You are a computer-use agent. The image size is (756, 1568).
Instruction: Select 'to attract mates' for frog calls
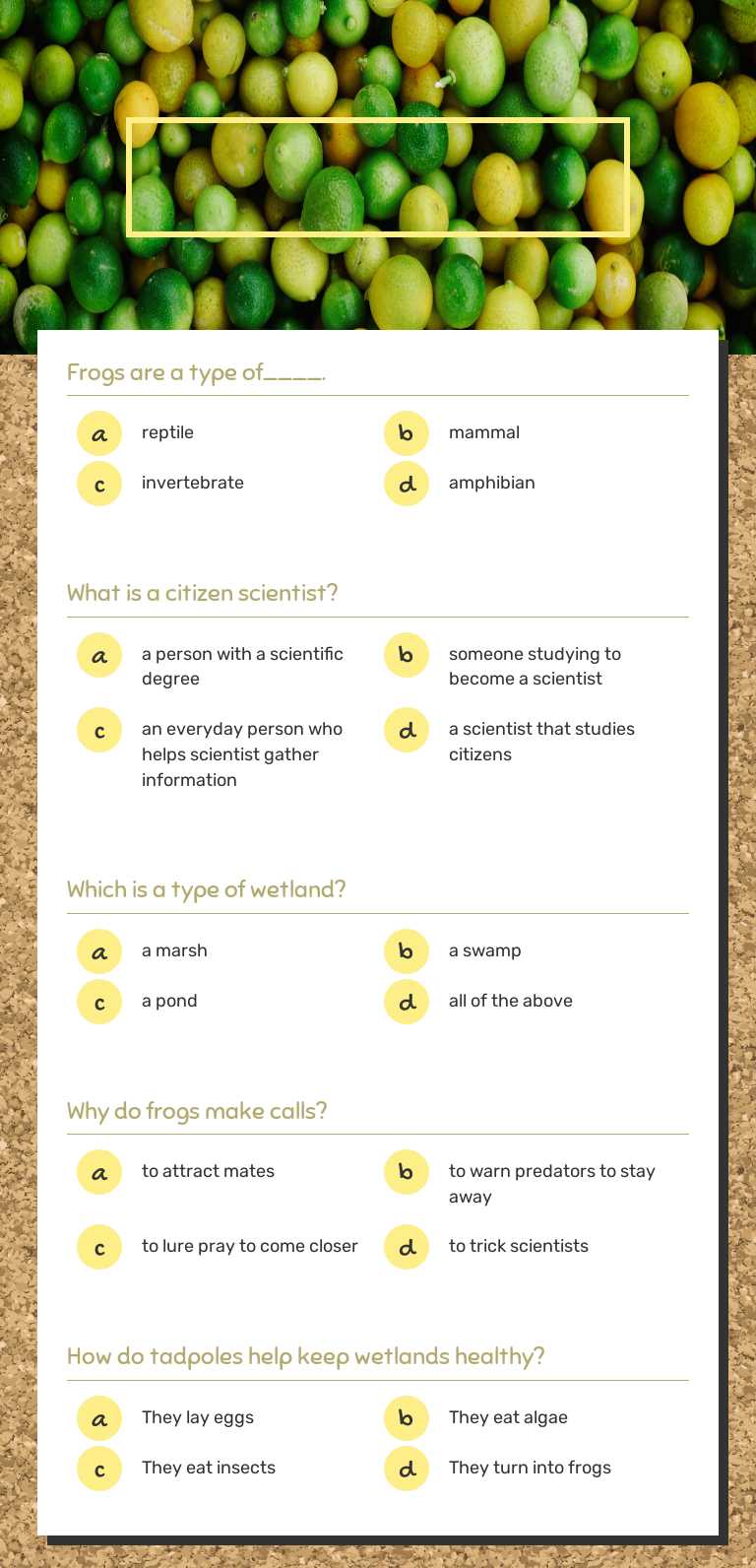pos(209,1171)
